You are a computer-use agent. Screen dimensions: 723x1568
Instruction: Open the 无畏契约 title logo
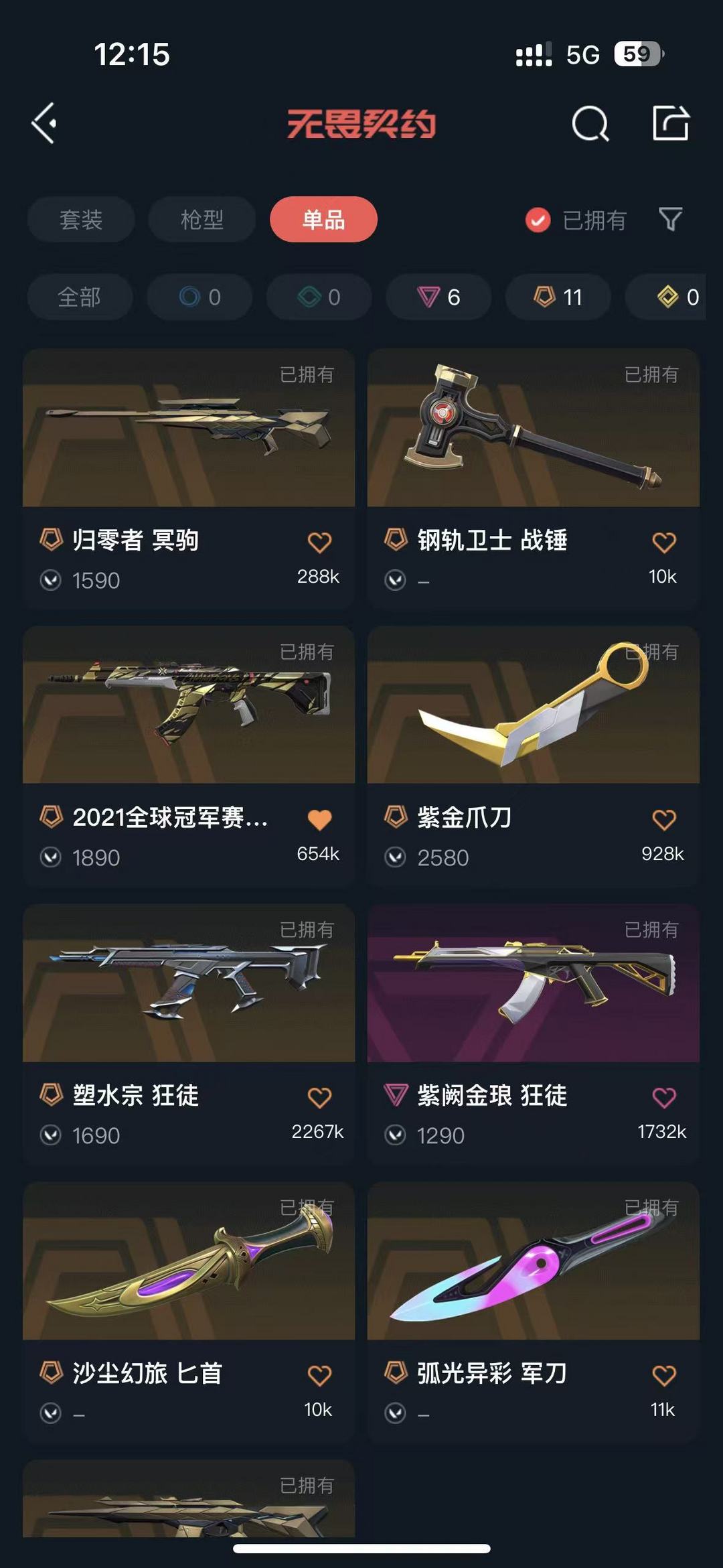[361, 124]
